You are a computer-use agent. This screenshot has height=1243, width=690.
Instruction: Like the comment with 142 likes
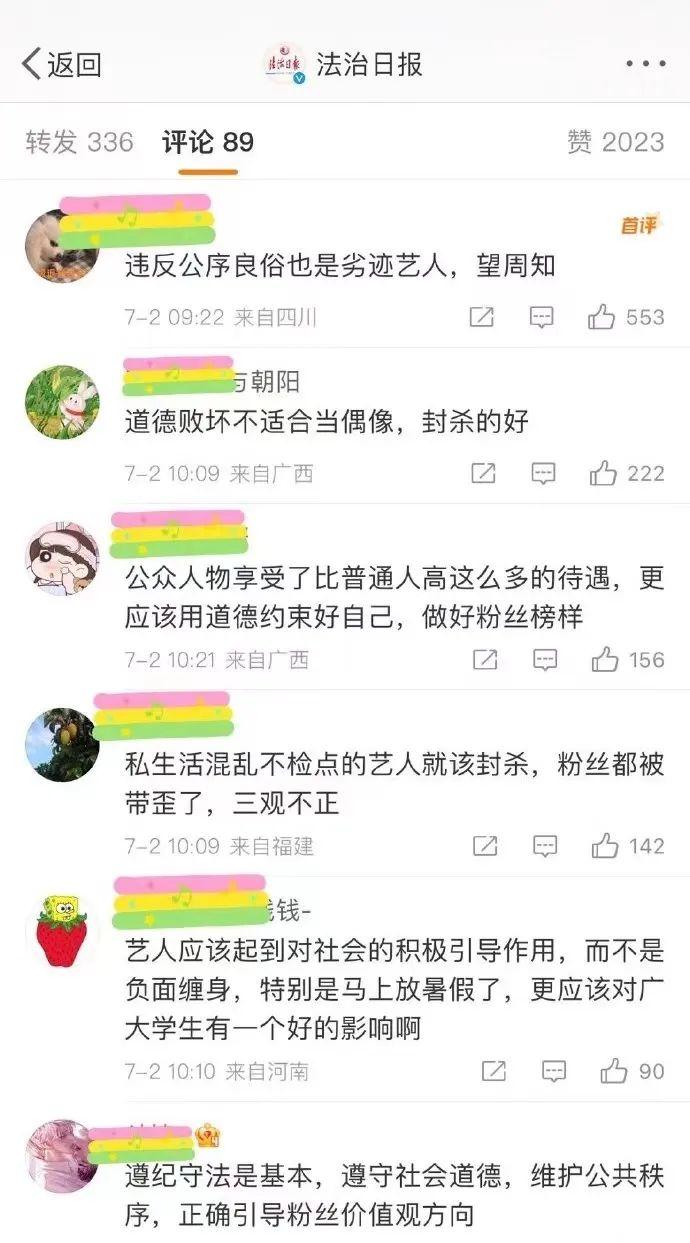tap(605, 846)
